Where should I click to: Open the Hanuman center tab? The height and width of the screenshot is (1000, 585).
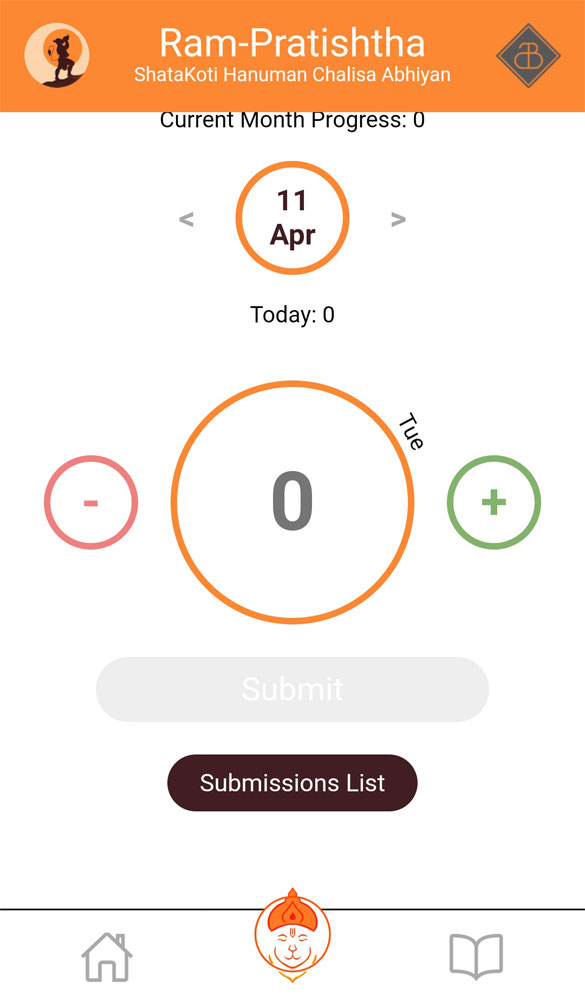pyautogui.click(x=292, y=935)
